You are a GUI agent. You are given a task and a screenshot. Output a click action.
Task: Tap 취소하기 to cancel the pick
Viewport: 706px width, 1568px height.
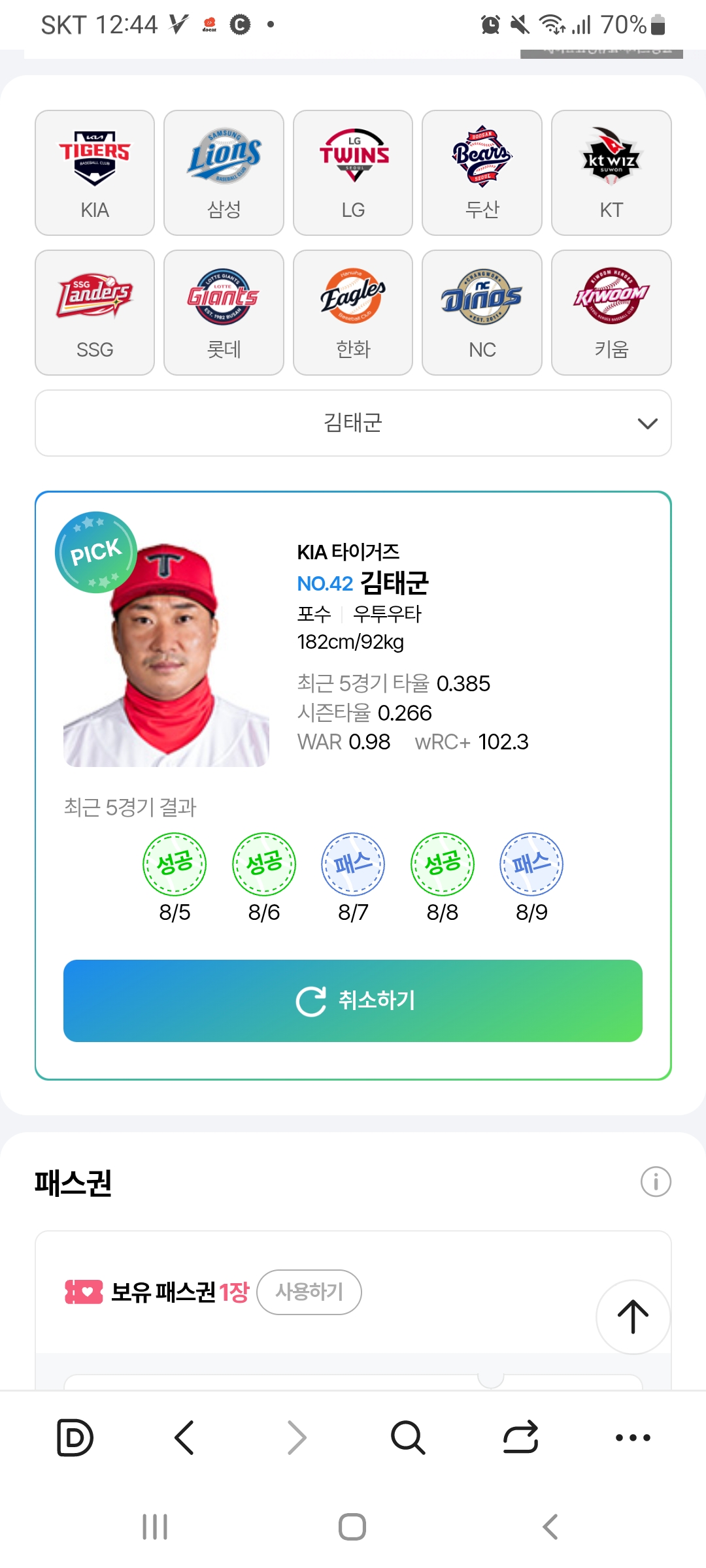tap(353, 1001)
